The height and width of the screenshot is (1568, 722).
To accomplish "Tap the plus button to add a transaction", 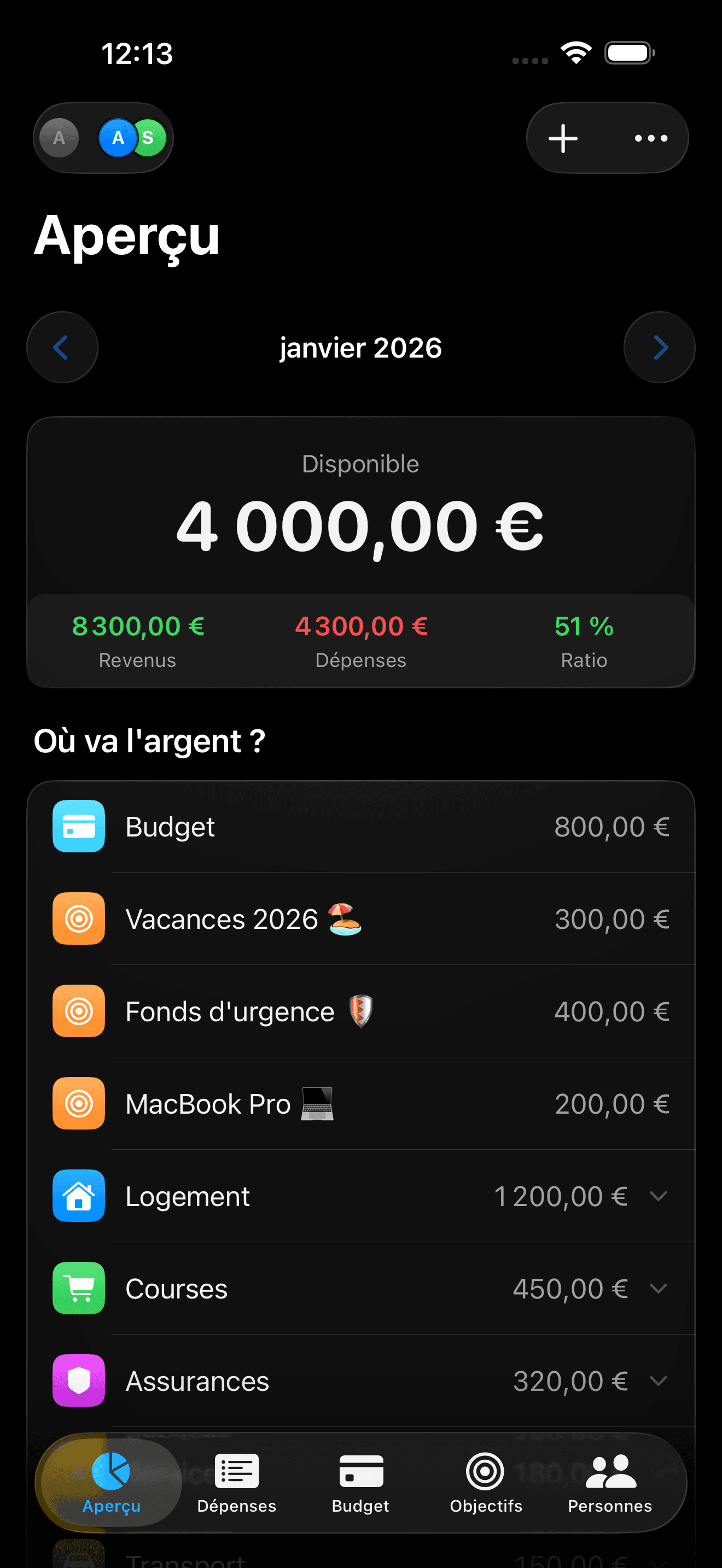I will tap(563, 138).
